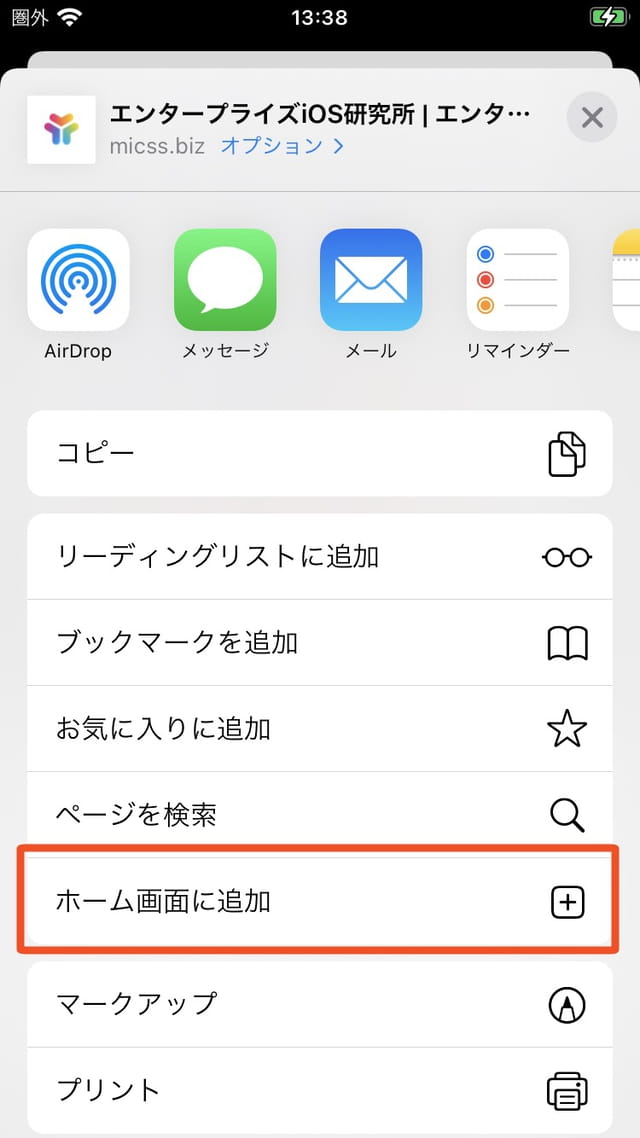Viewport: 640px width, 1138px height.
Task: Tap ホーム画面に追加
Action: (x=319, y=901)
